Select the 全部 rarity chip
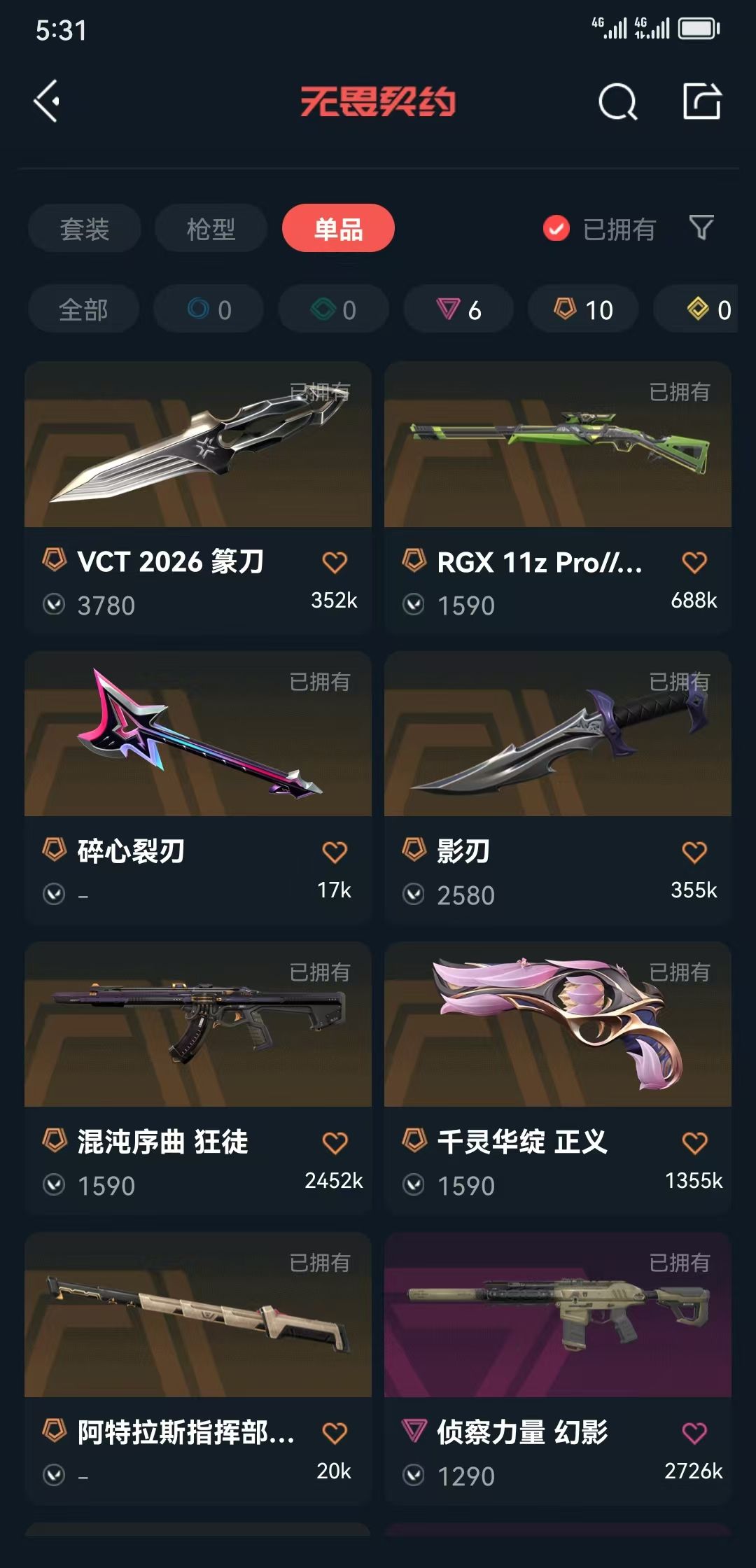Screen dimensions: 756x1568 coord(83,309)
